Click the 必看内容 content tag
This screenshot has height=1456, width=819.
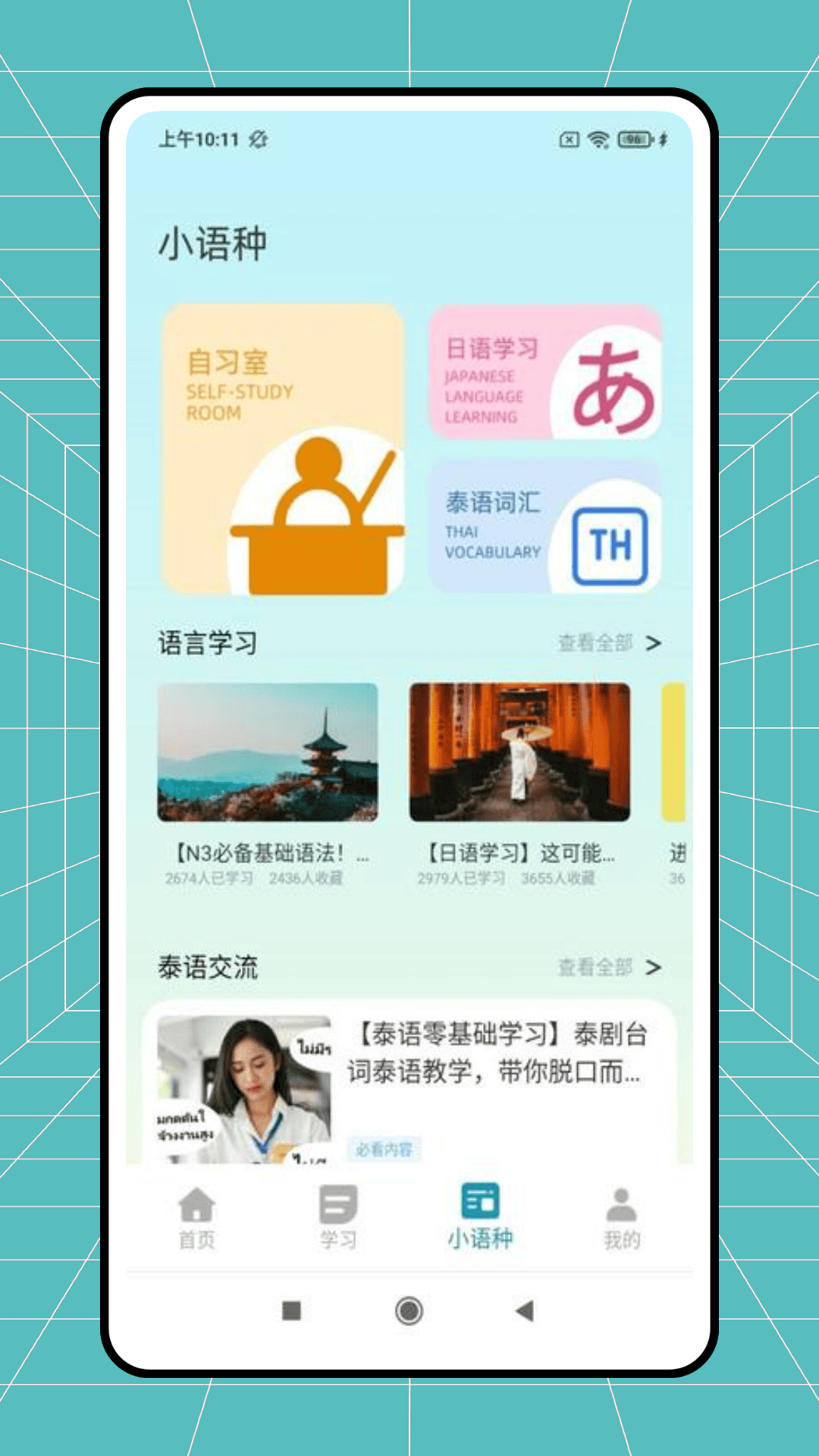(x=384, y=1149)
